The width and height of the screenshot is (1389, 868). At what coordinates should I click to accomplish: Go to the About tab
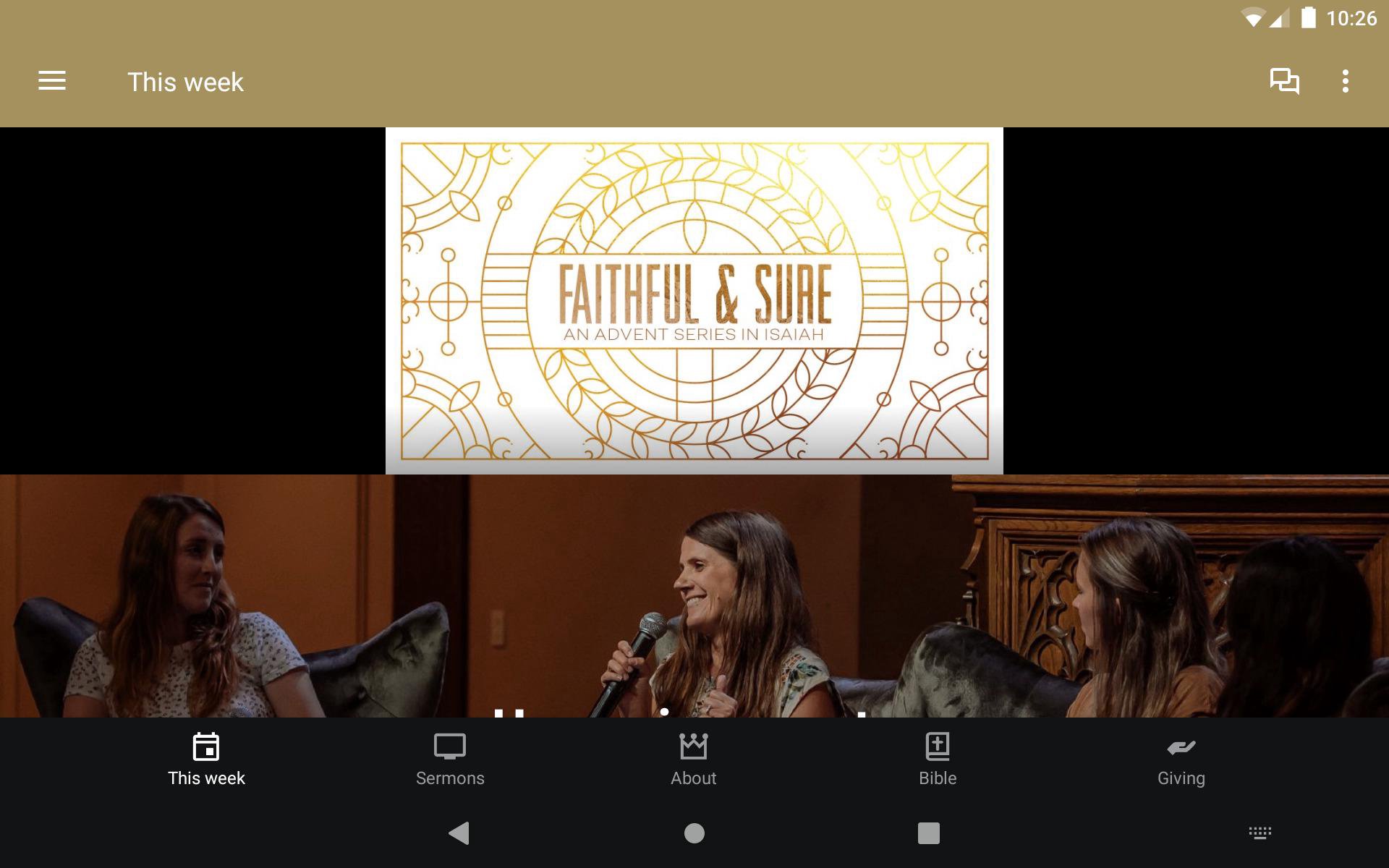[x=693, y=759]
